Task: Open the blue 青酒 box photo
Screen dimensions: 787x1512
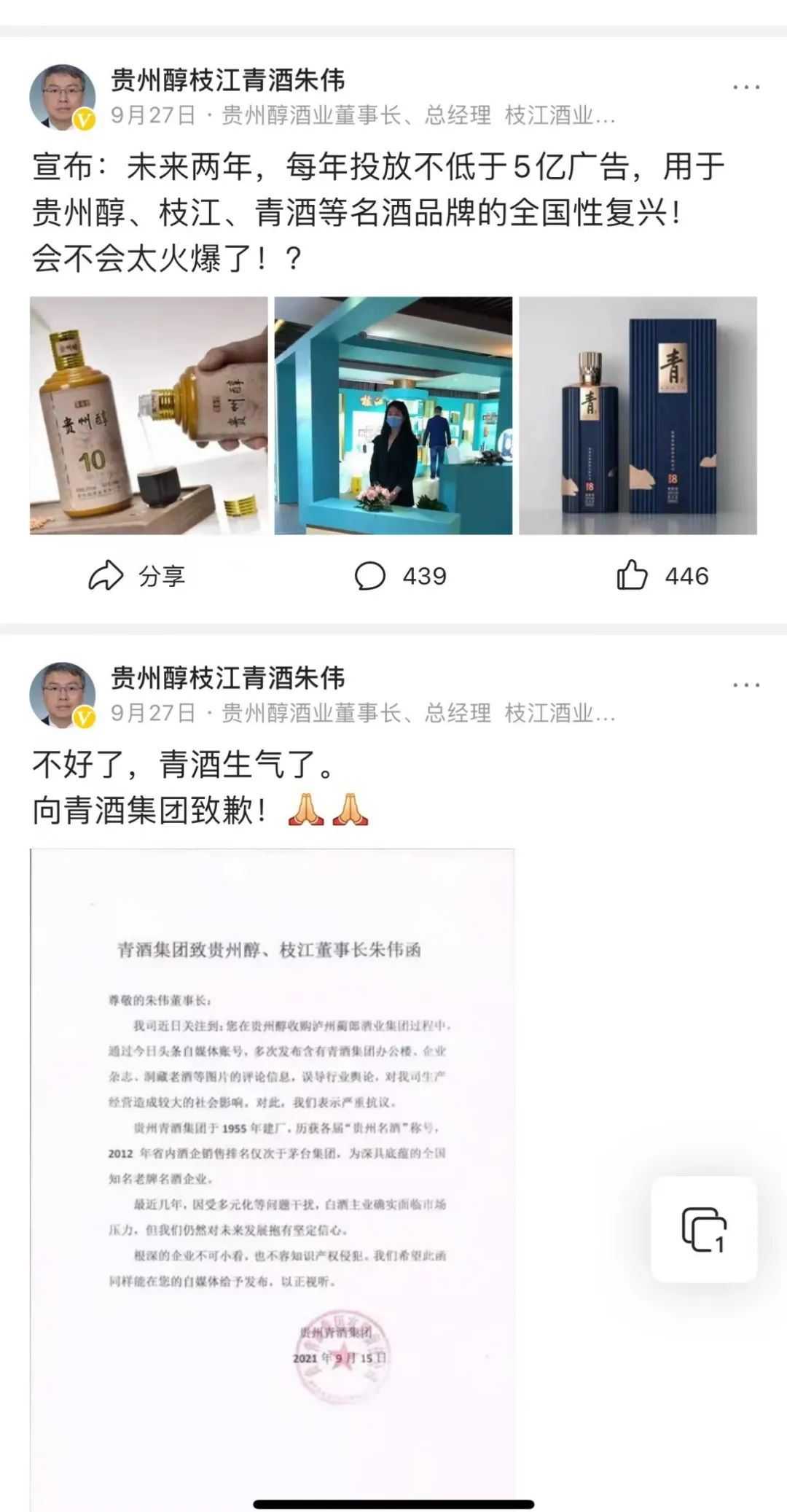Action: pyautogui.click(x=638, y=416)
